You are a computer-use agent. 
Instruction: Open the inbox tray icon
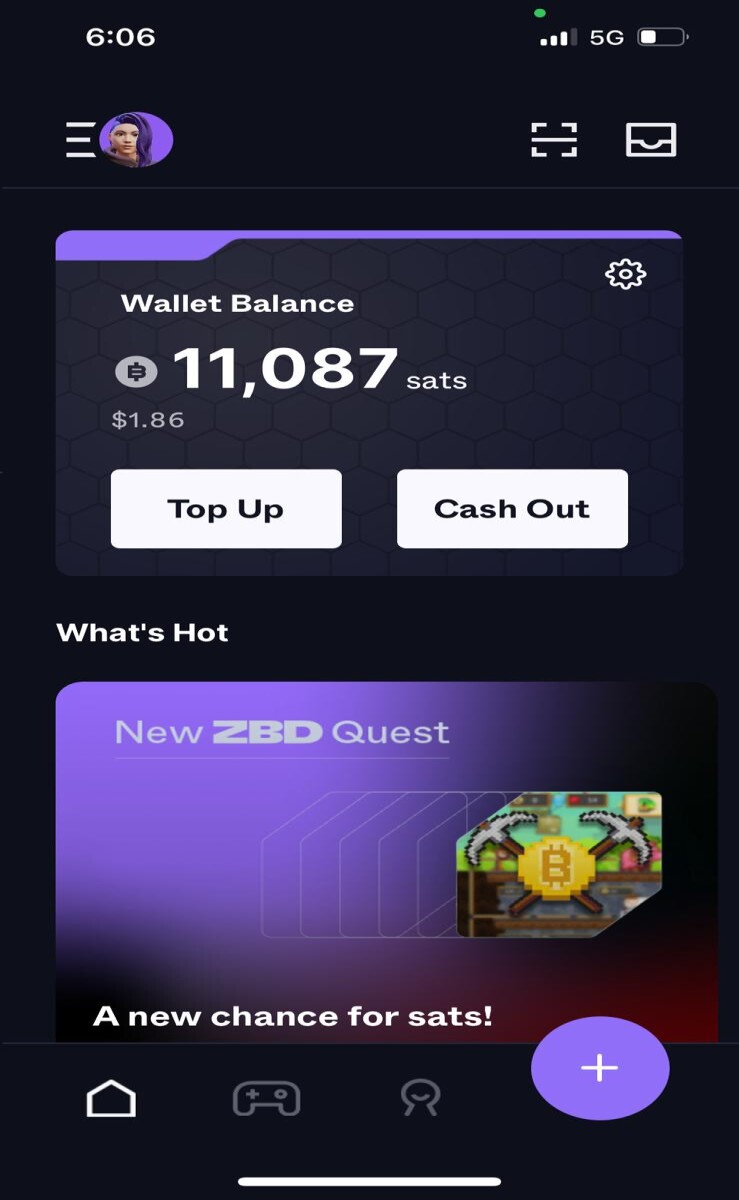point(651,140)
